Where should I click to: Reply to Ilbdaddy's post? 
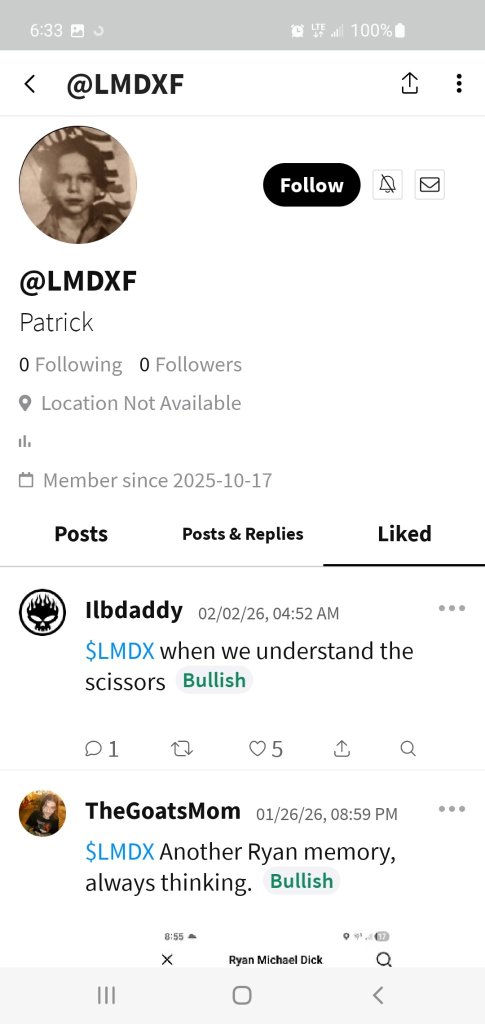click(102, 748)
